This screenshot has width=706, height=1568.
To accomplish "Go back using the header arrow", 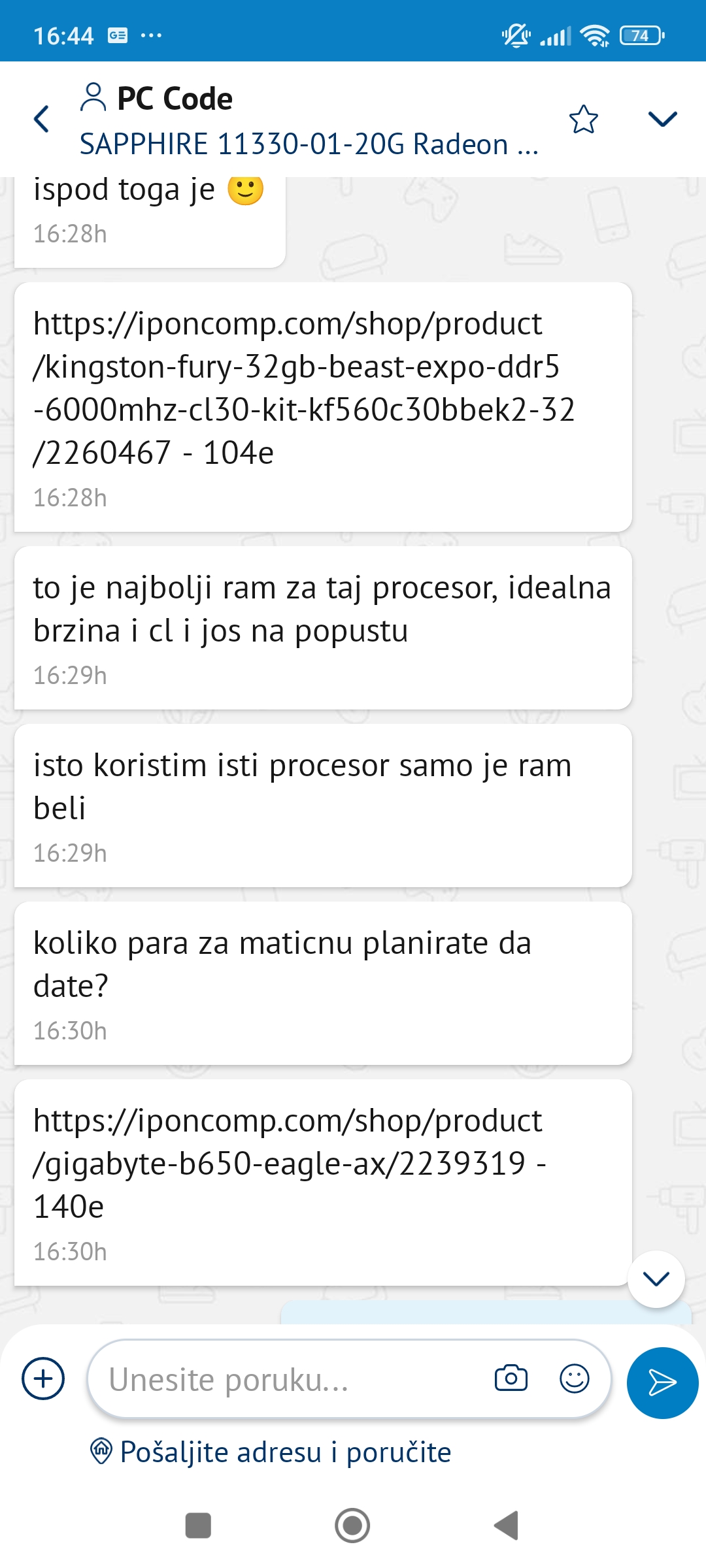I will (x=42, y=119).
